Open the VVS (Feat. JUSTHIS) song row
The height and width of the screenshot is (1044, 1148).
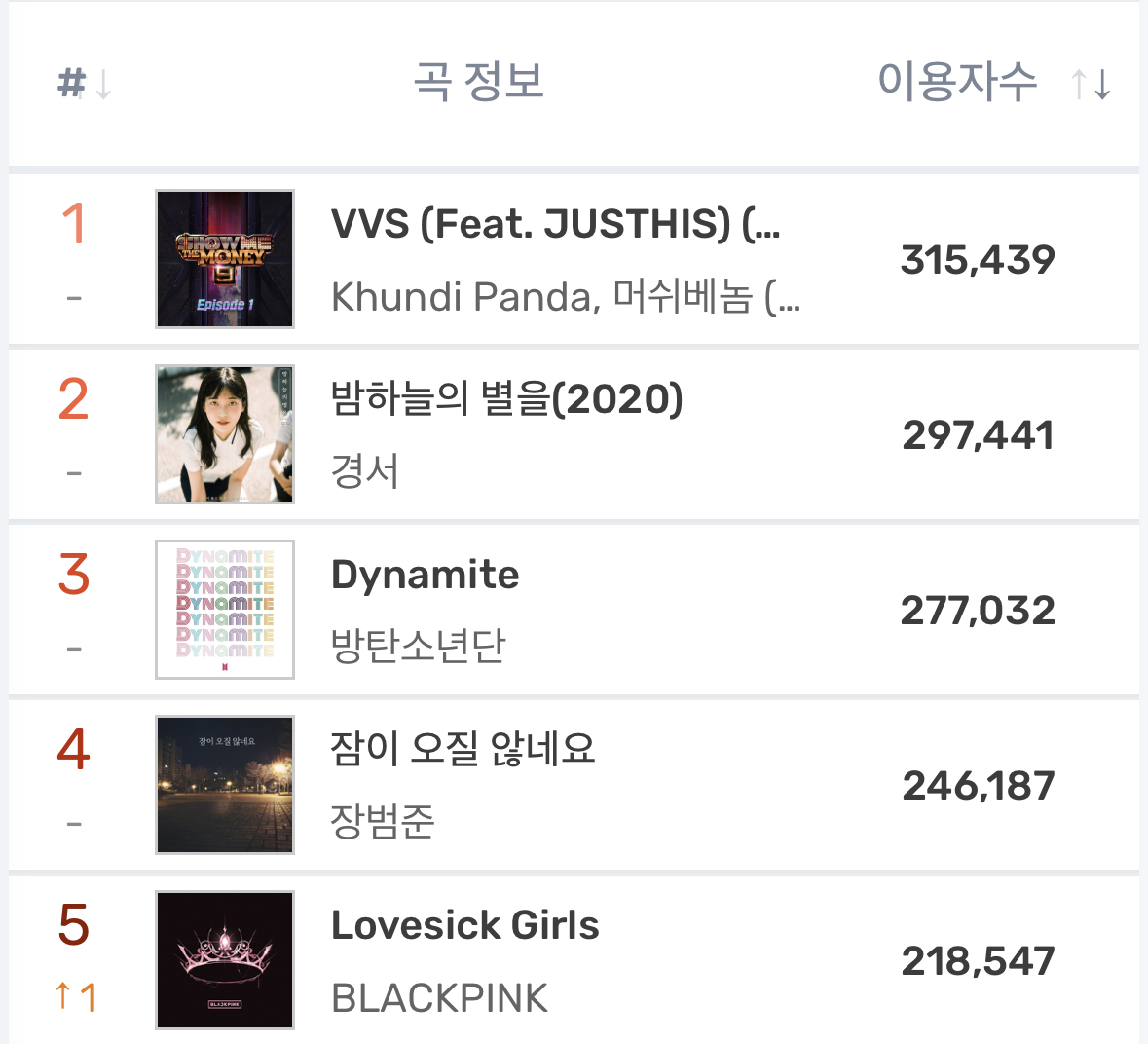click(x=574, y=259)
